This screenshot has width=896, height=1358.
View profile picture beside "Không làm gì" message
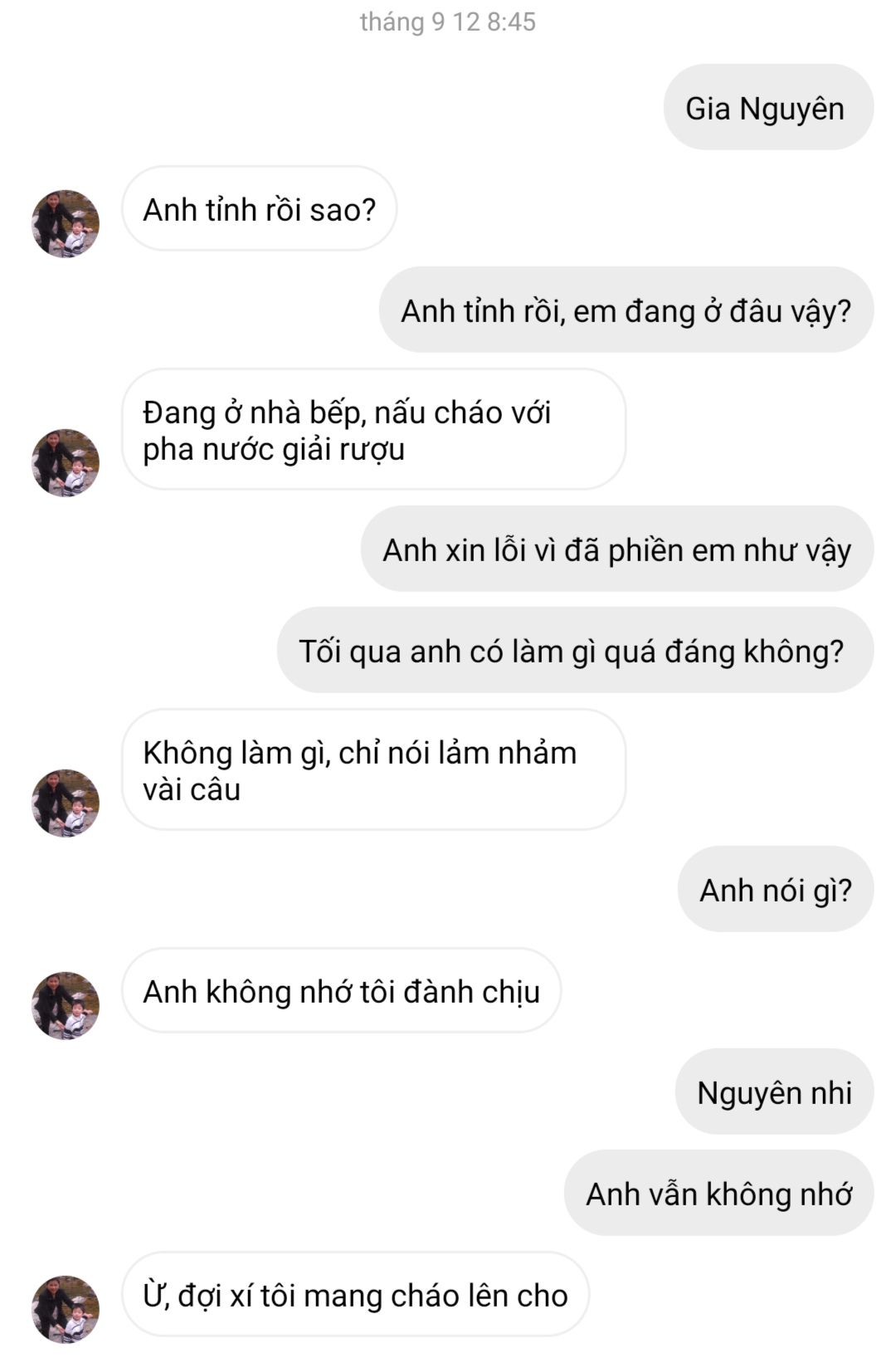coord(66,803)
